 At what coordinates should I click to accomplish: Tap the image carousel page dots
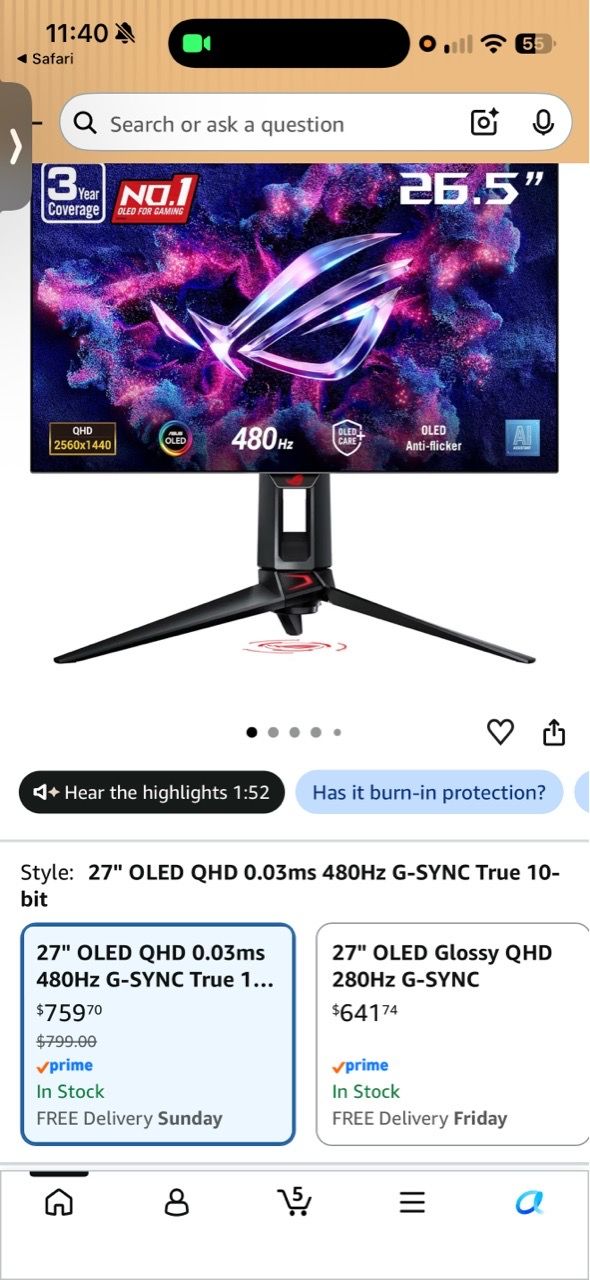point(294,732)
